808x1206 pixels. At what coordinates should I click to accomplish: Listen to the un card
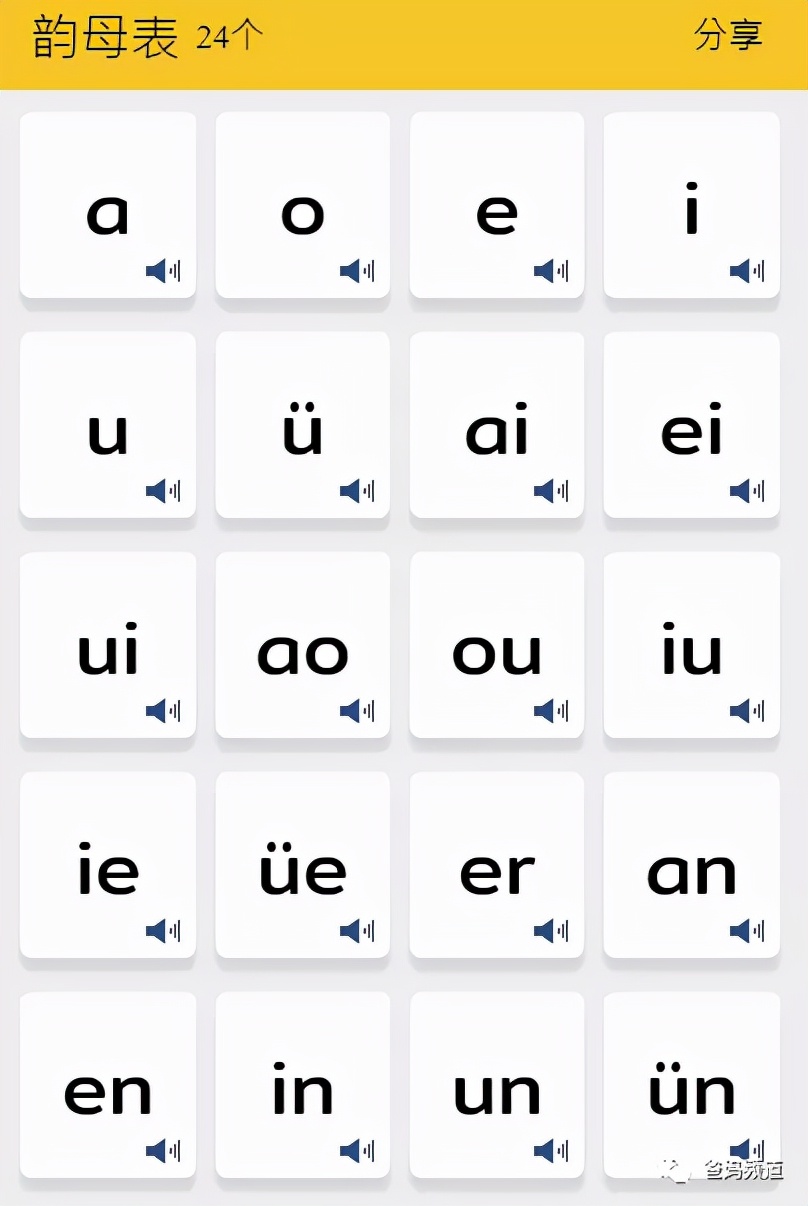(x=551, y=1151)
